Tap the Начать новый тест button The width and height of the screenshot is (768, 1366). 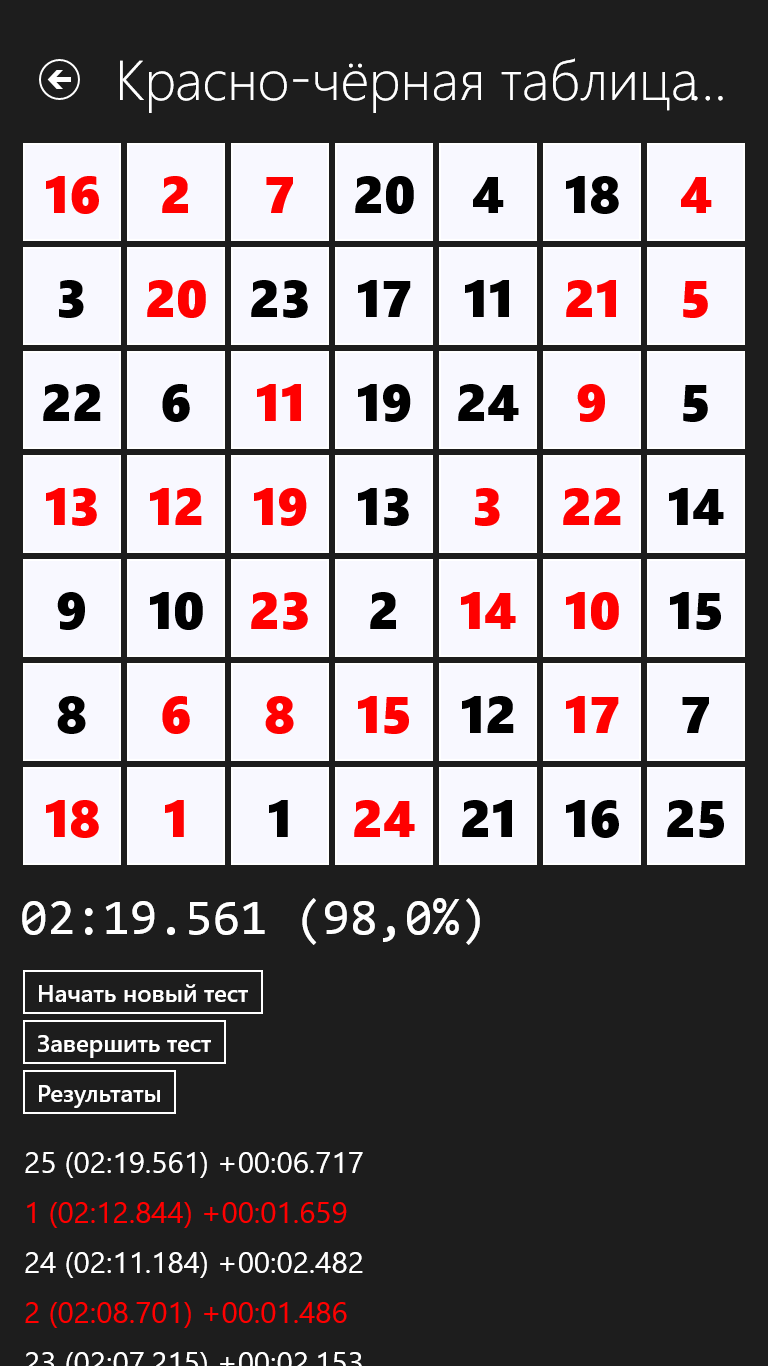143,993
